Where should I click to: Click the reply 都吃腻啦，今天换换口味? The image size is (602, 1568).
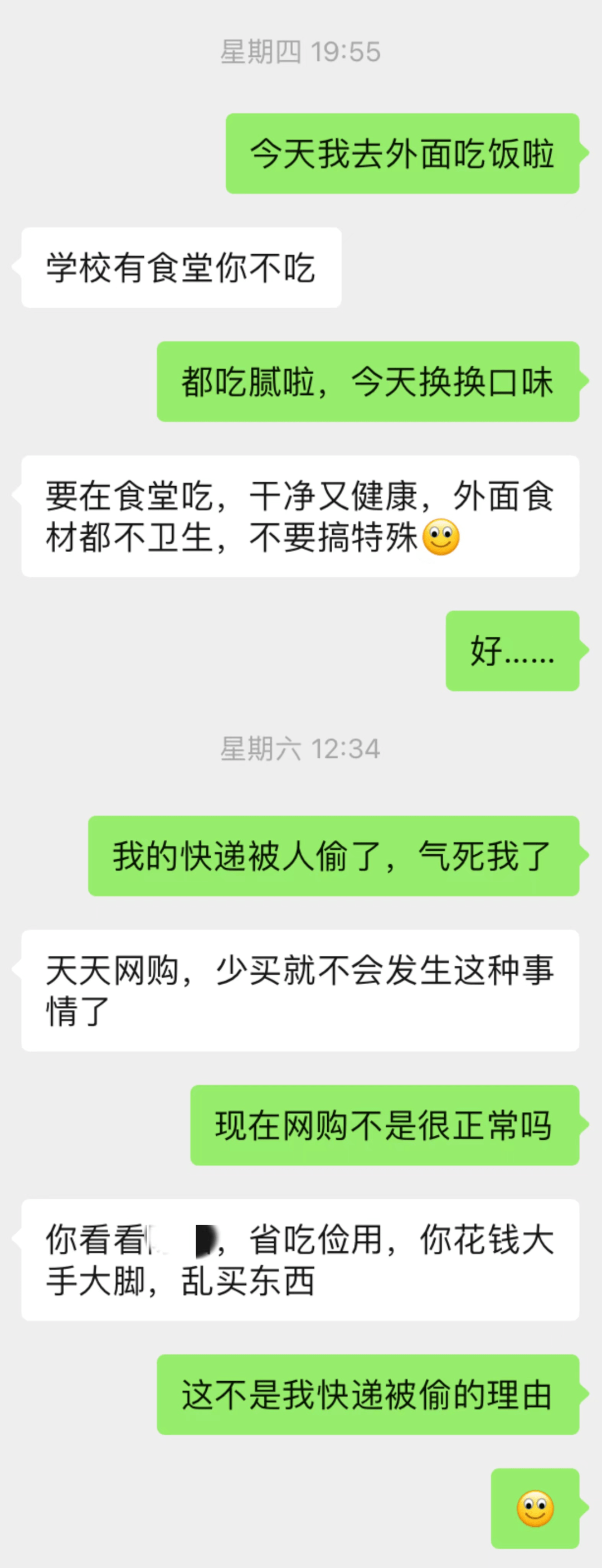pyautogui.click(x=368, y=380)
